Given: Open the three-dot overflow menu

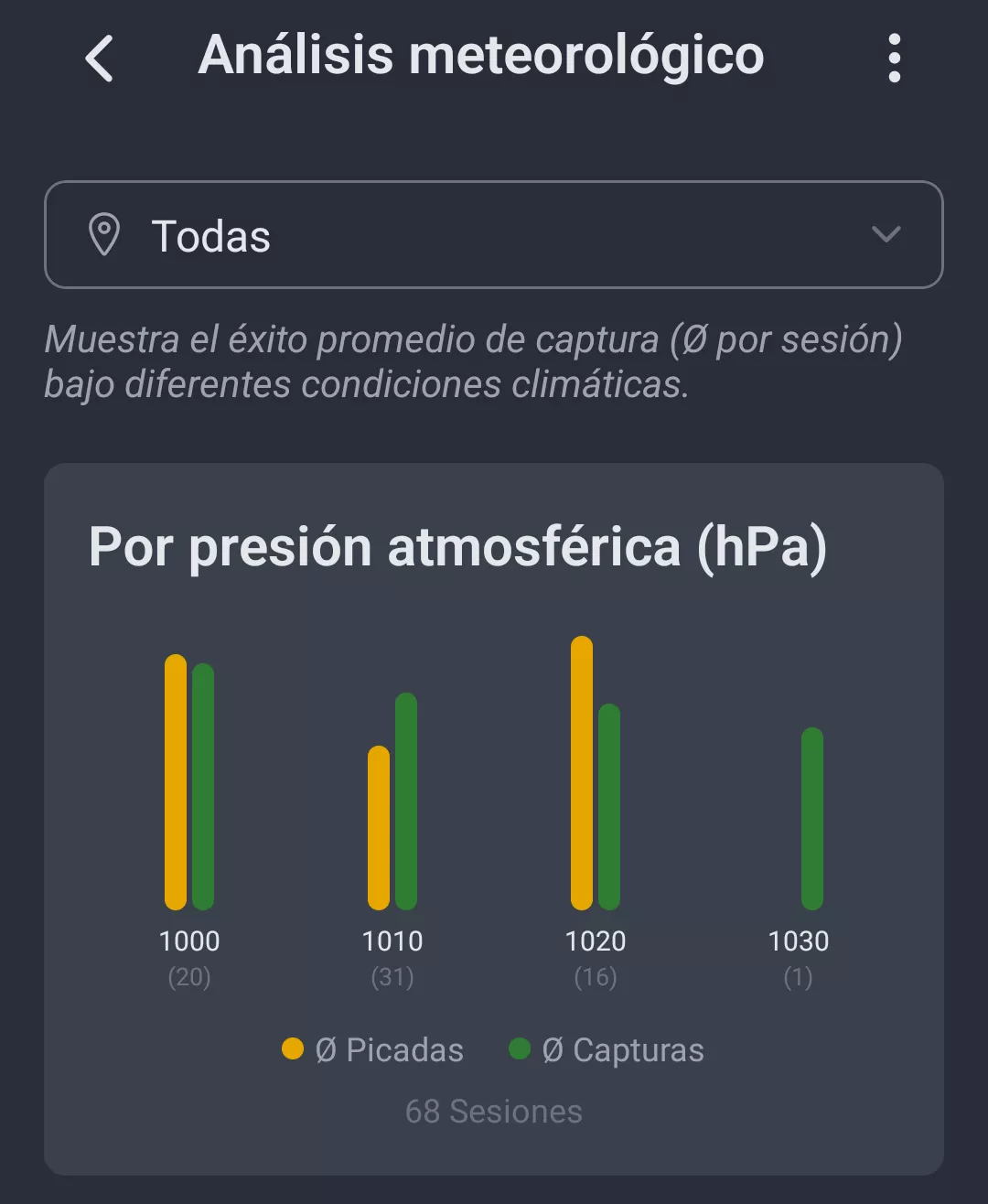Looking at the screenshot, I should coord(894,58).
